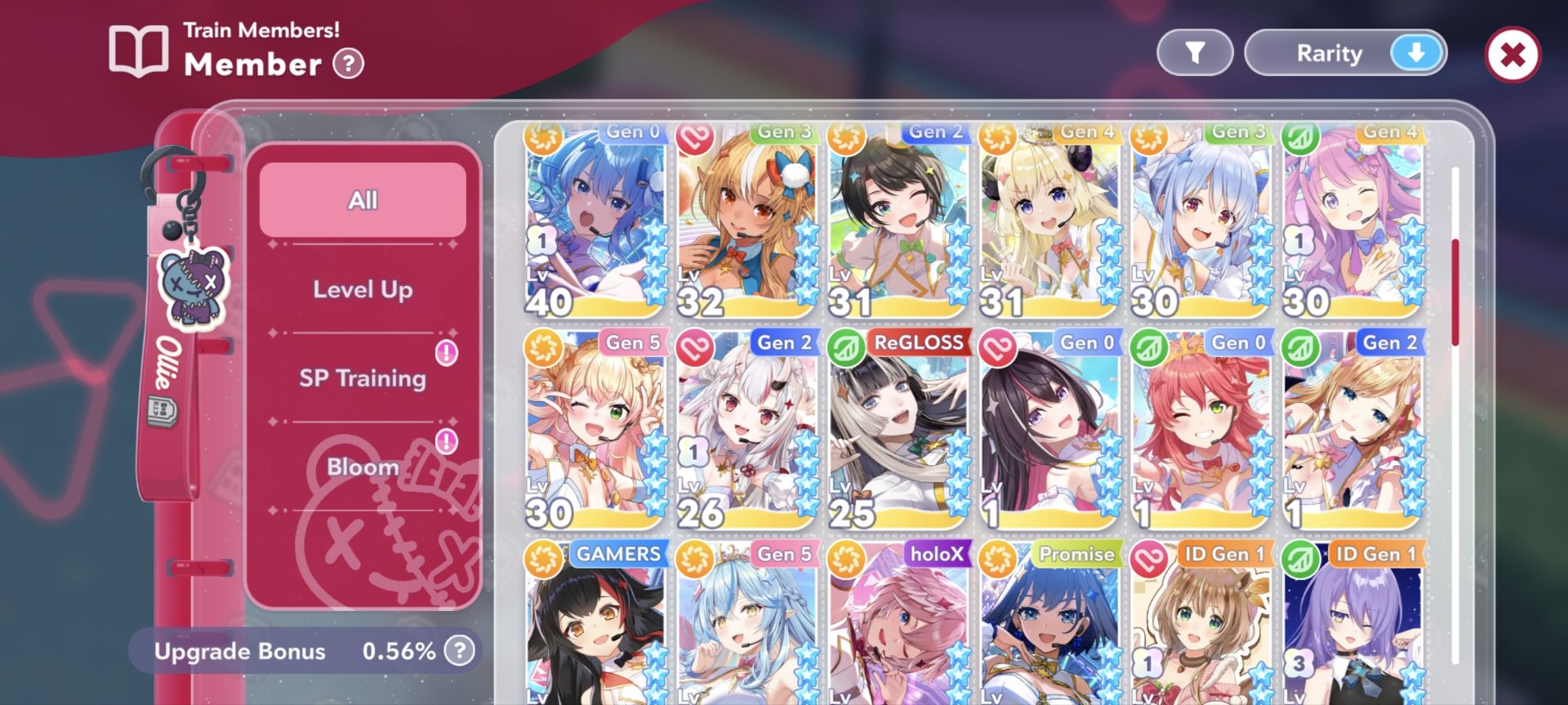The image size is (1568, 705).
Task: Select the All tab
Action: pos(363,200)
